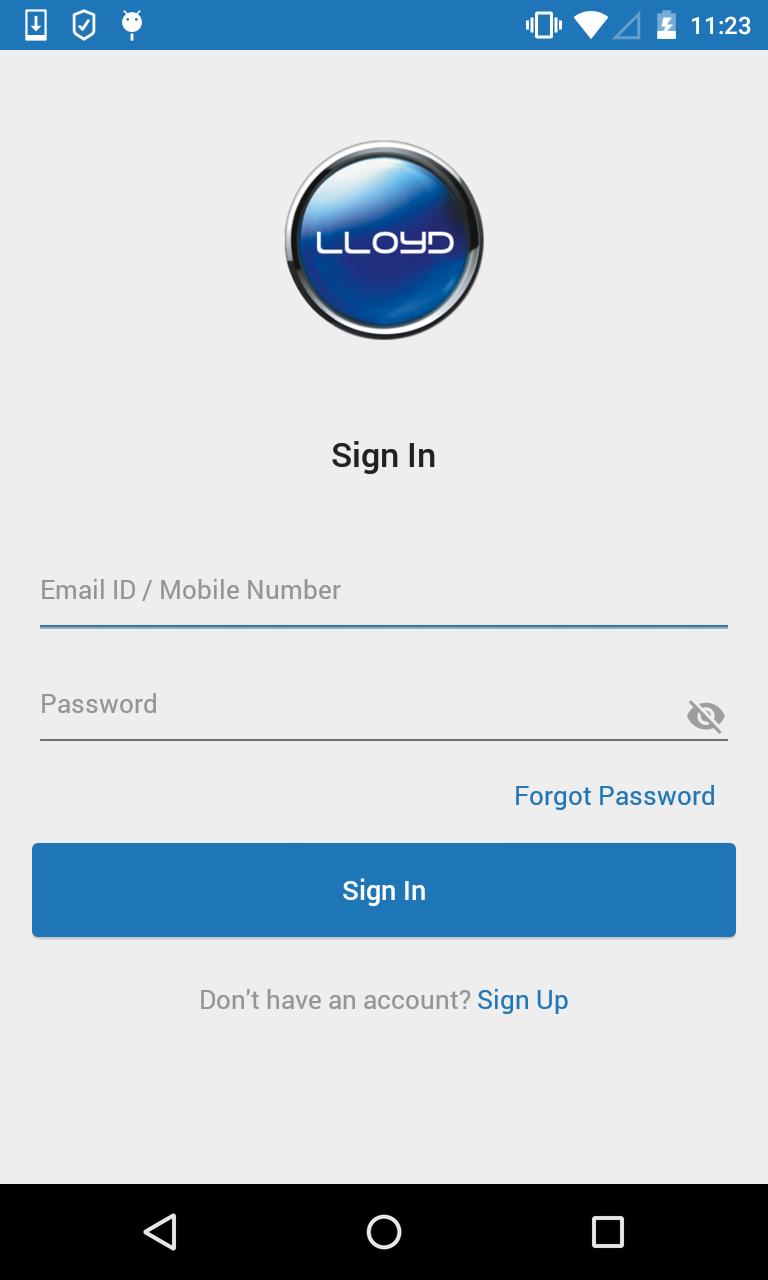Image resolution: width=768 pixels, height=1280 pixels.
Task: Tap the blue Sign In button
Action: click(384, 890)
